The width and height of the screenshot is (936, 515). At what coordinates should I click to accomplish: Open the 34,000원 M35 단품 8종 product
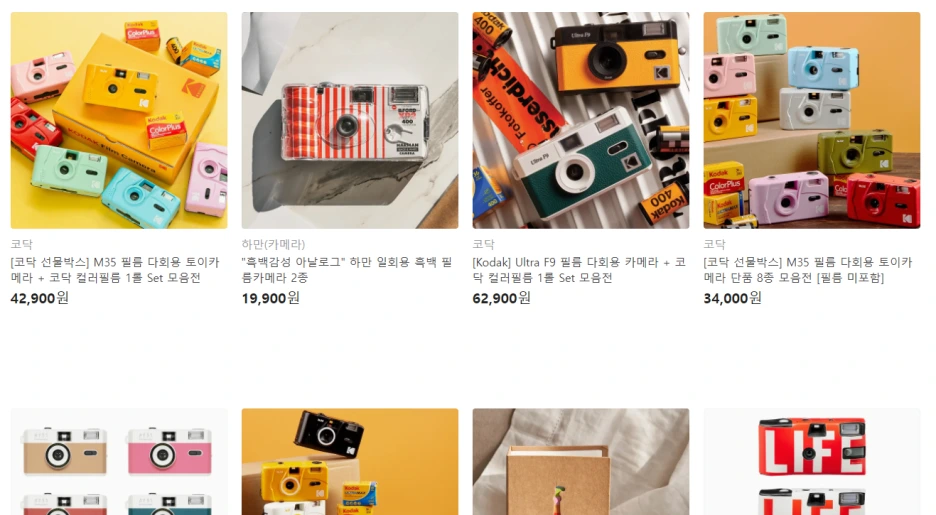pos(812,121)
